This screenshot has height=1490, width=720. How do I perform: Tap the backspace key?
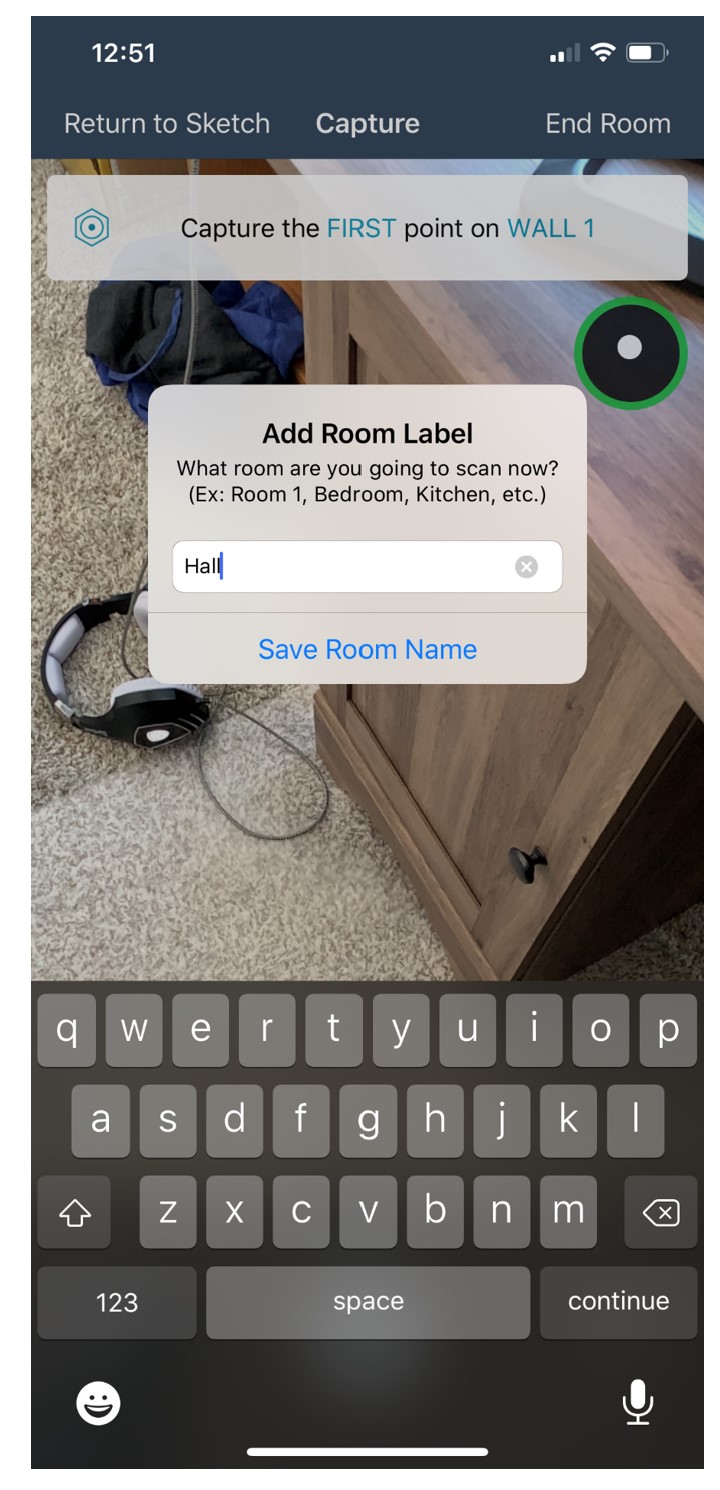(x=660, y=1213)
